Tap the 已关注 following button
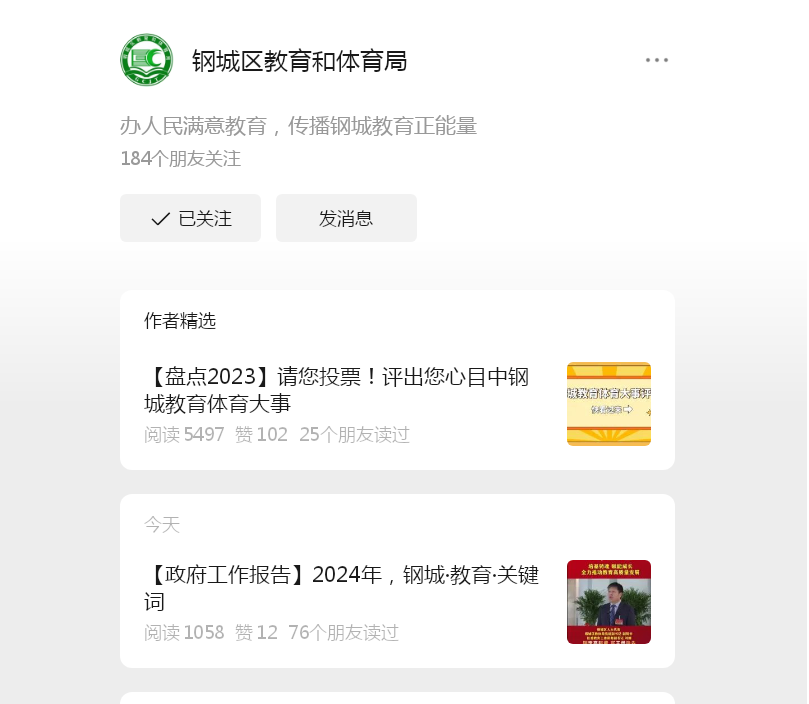This screenshot has height=704, width=809. tap(190, 218)
